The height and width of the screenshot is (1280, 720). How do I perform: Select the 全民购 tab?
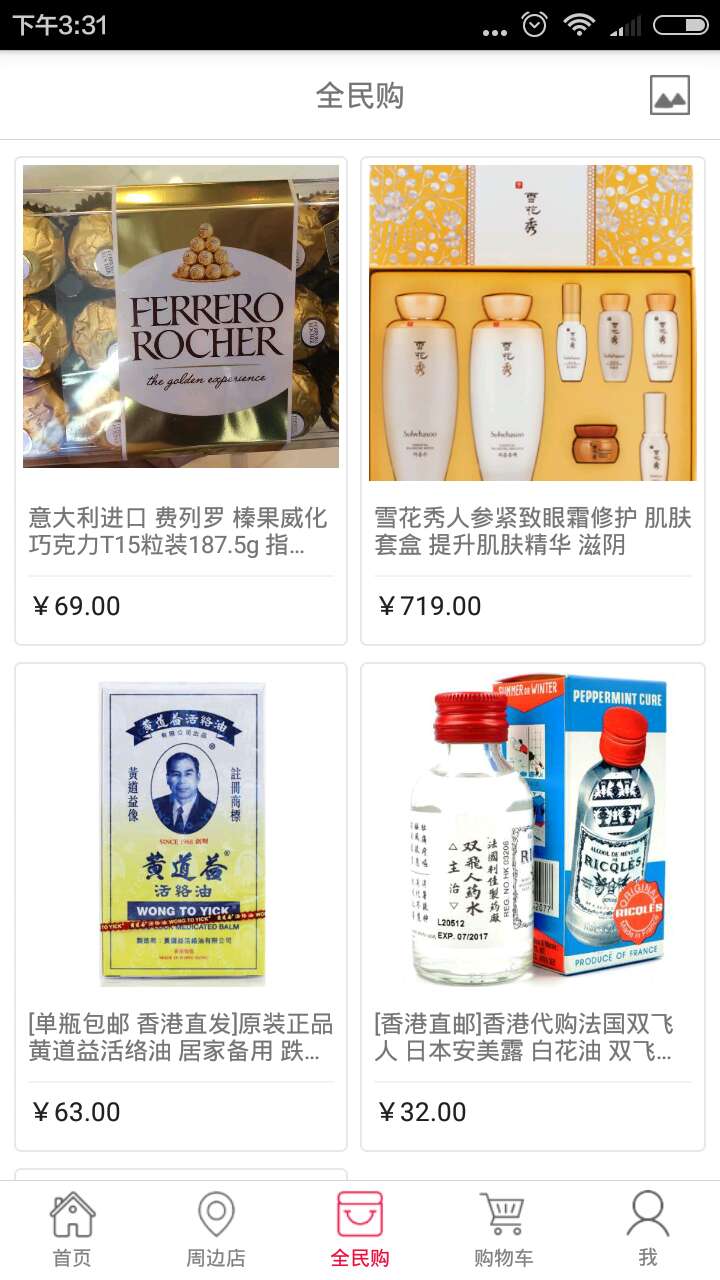click(360, 1230)
